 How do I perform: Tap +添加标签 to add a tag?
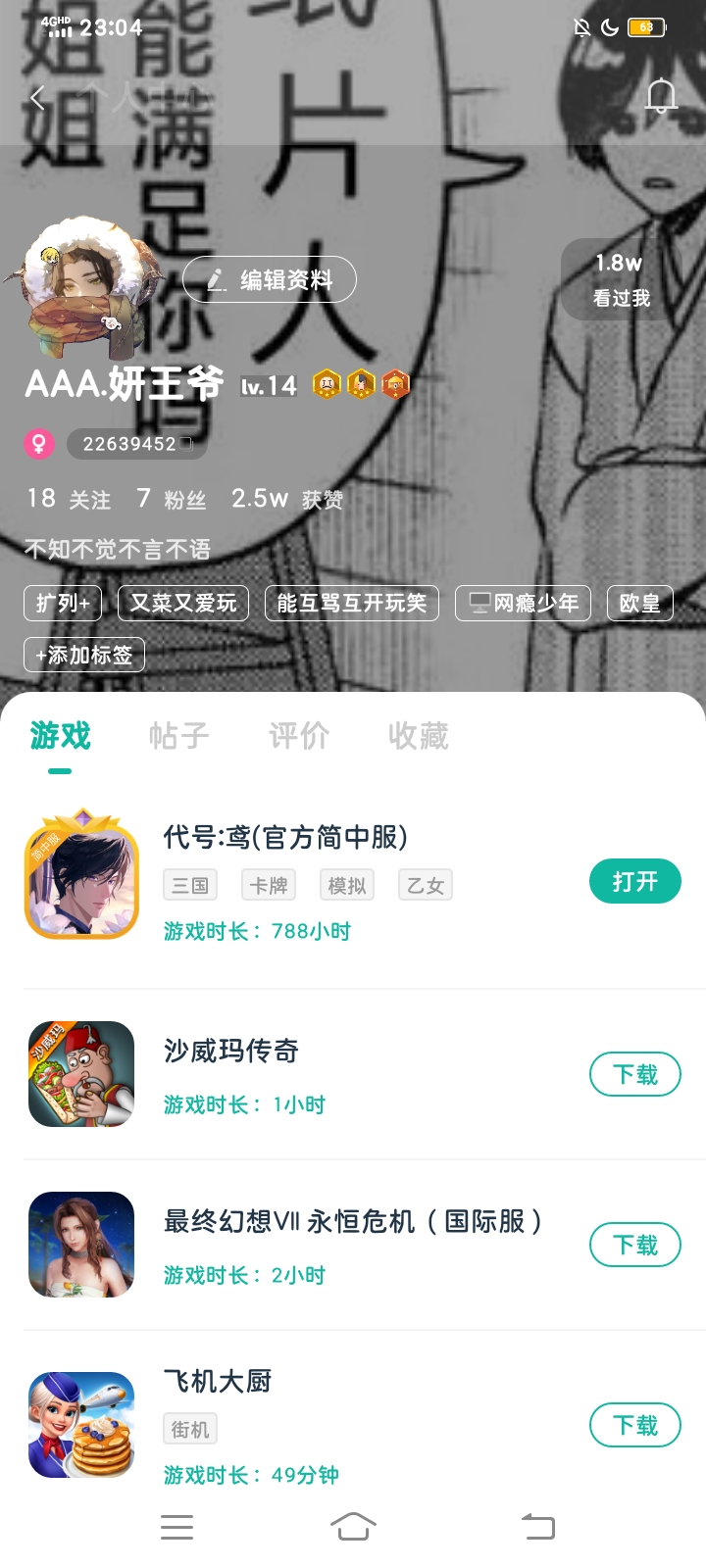[84, 655]
